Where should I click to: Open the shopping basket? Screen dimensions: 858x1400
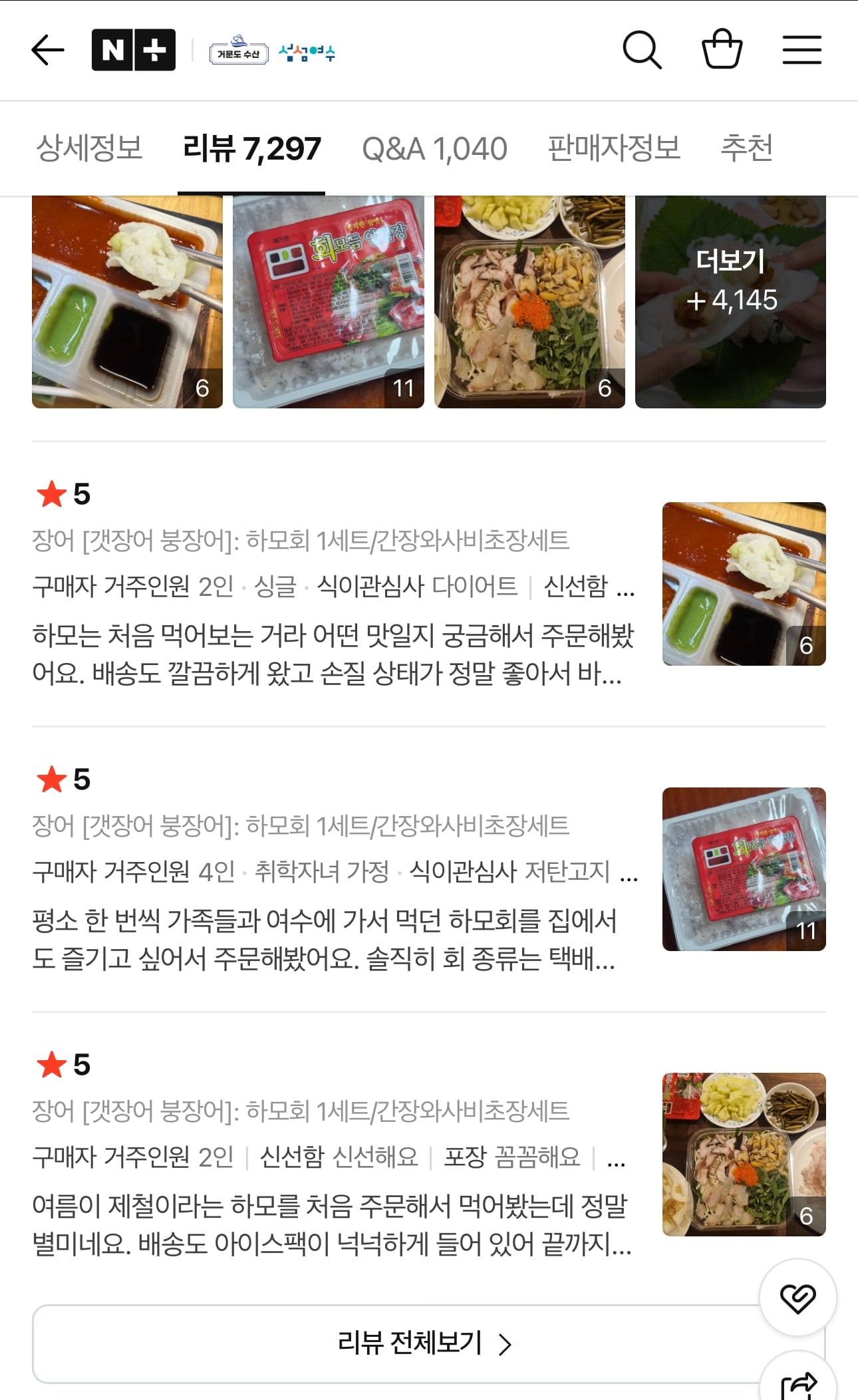tap(722, 49)
